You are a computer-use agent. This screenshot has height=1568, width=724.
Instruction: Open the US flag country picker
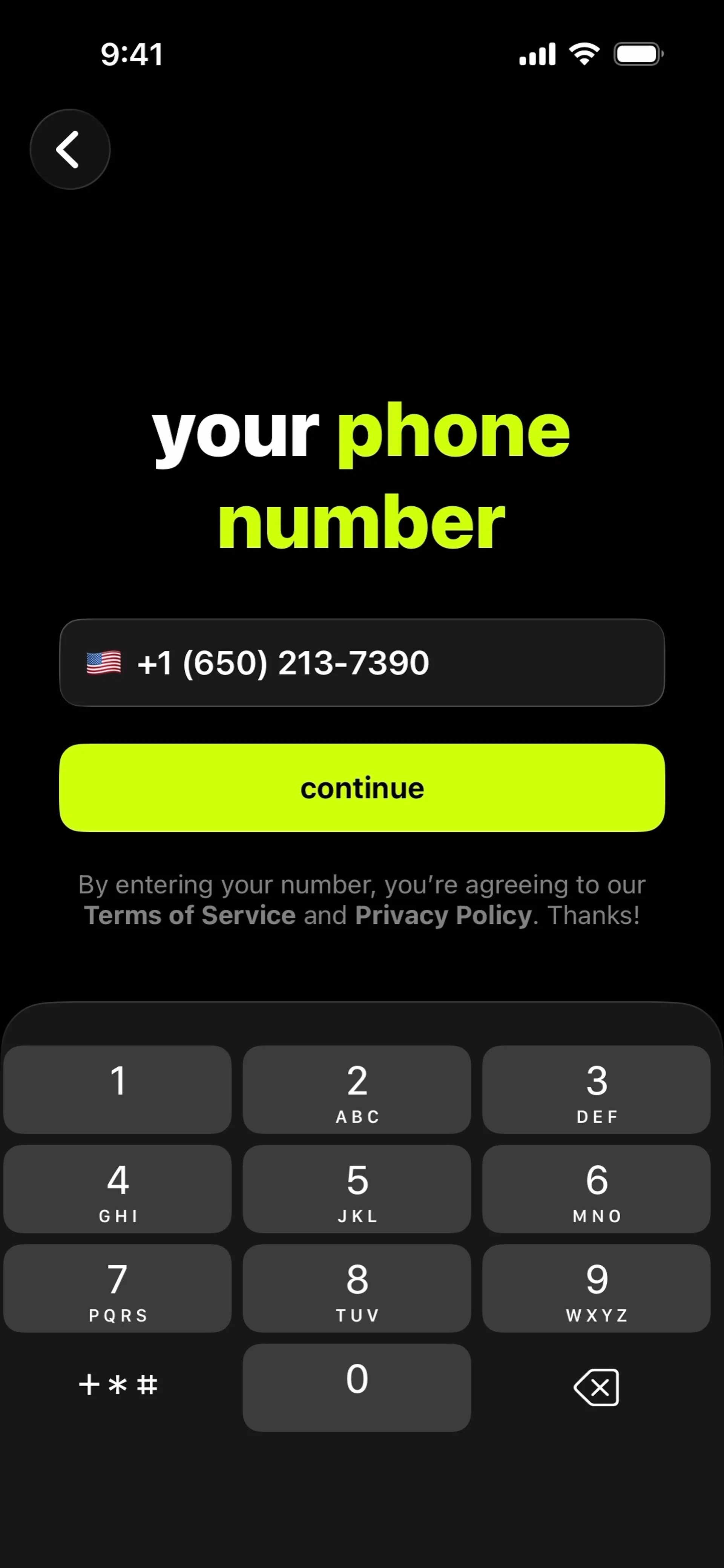tap(104, 663)
